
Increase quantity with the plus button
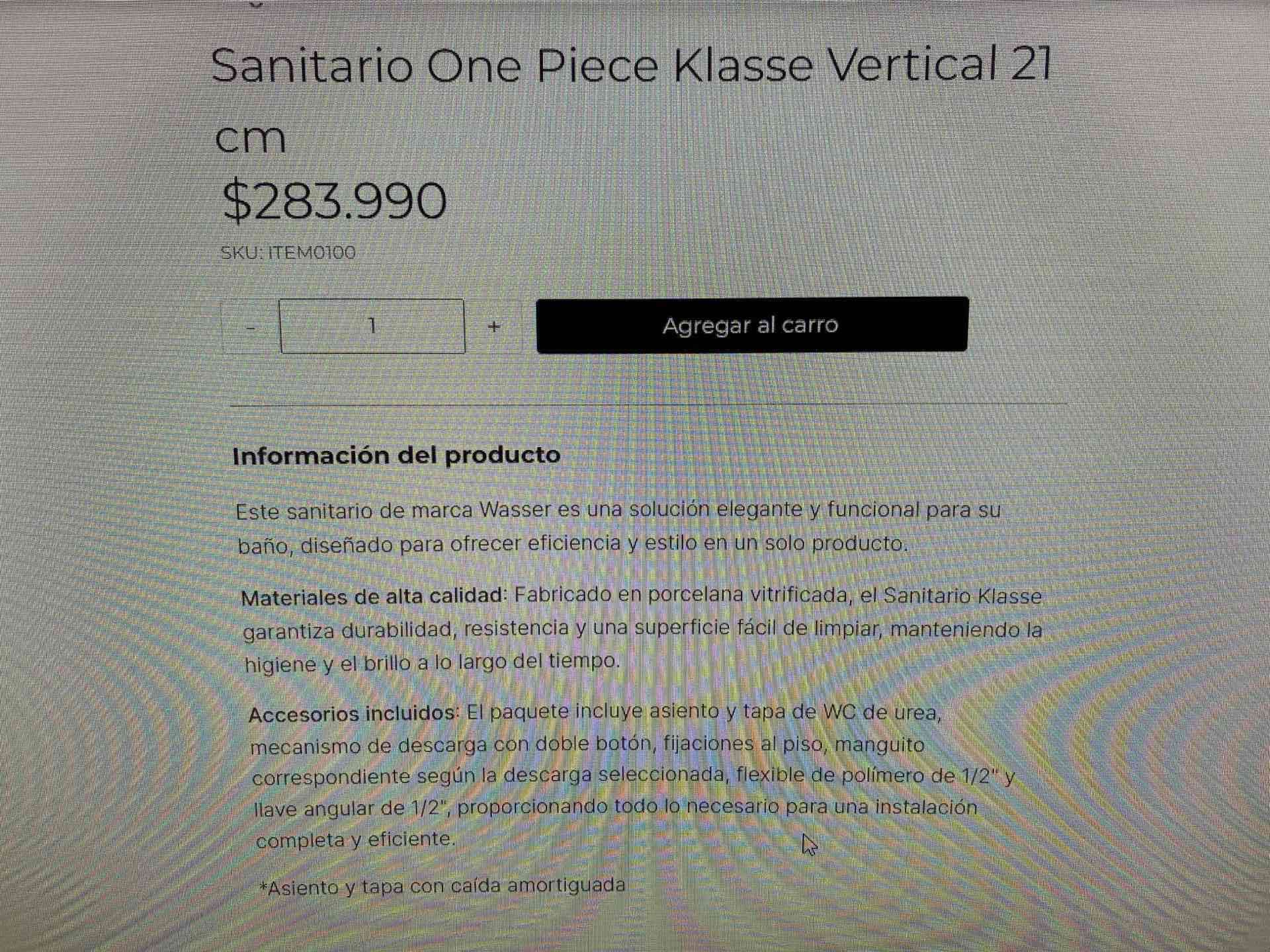[x=494, y=327]
